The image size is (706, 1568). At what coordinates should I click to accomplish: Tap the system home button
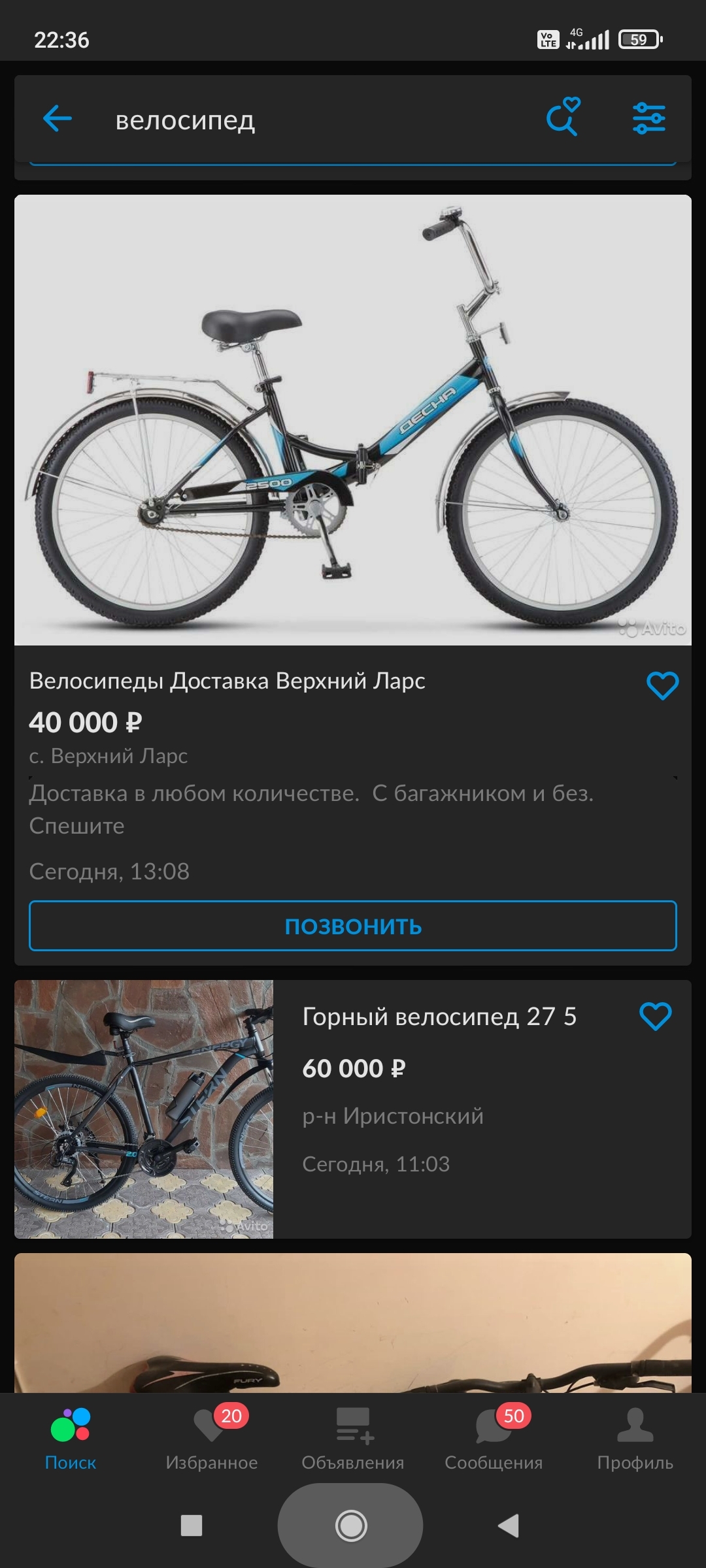coord(351,1526)
